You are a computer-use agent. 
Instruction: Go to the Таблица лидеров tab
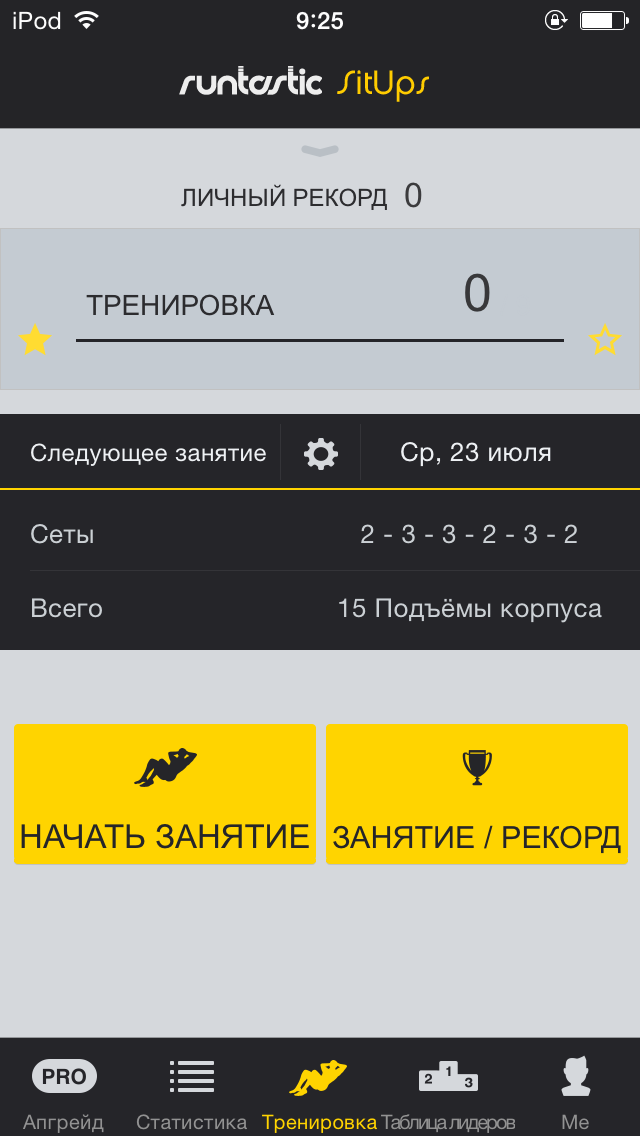(x=448, y=1092)
